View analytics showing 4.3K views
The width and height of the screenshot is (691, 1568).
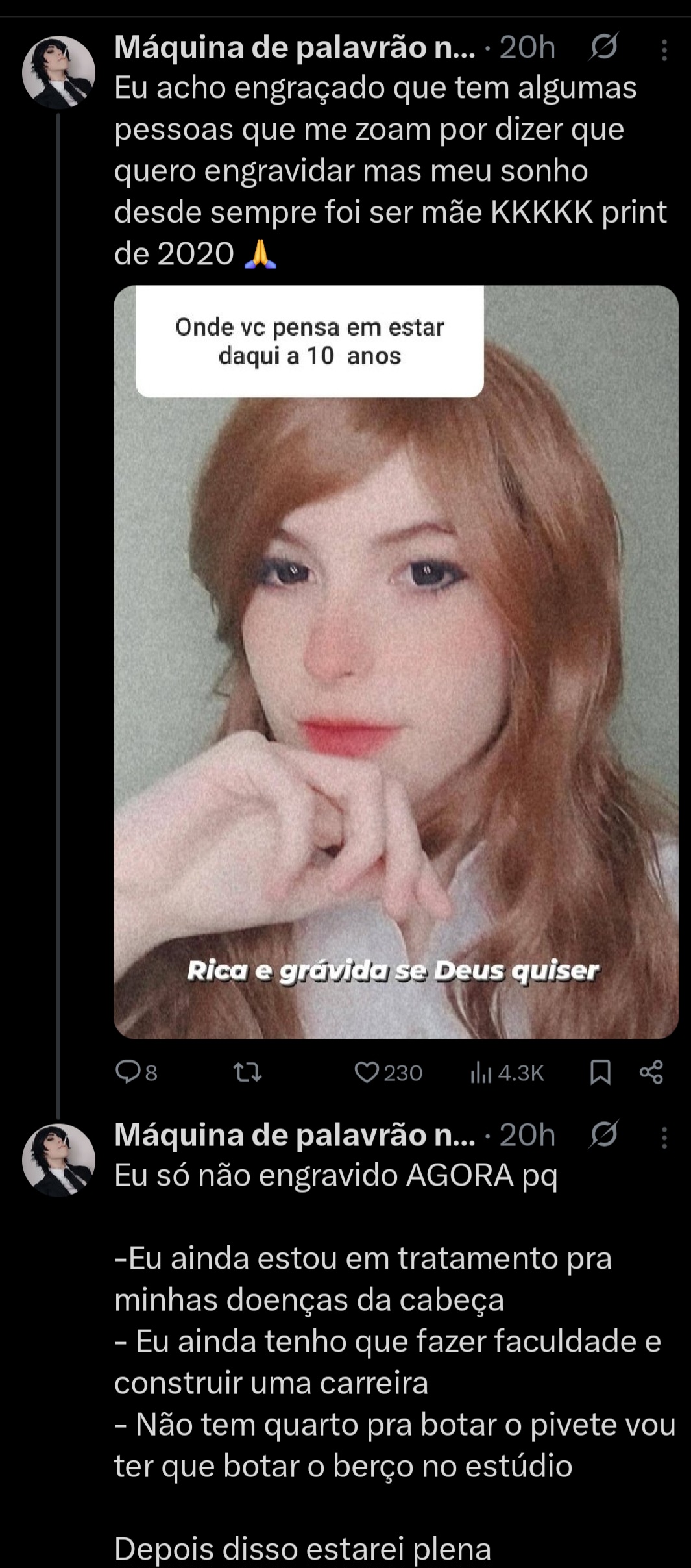(x=507, y=1073)
